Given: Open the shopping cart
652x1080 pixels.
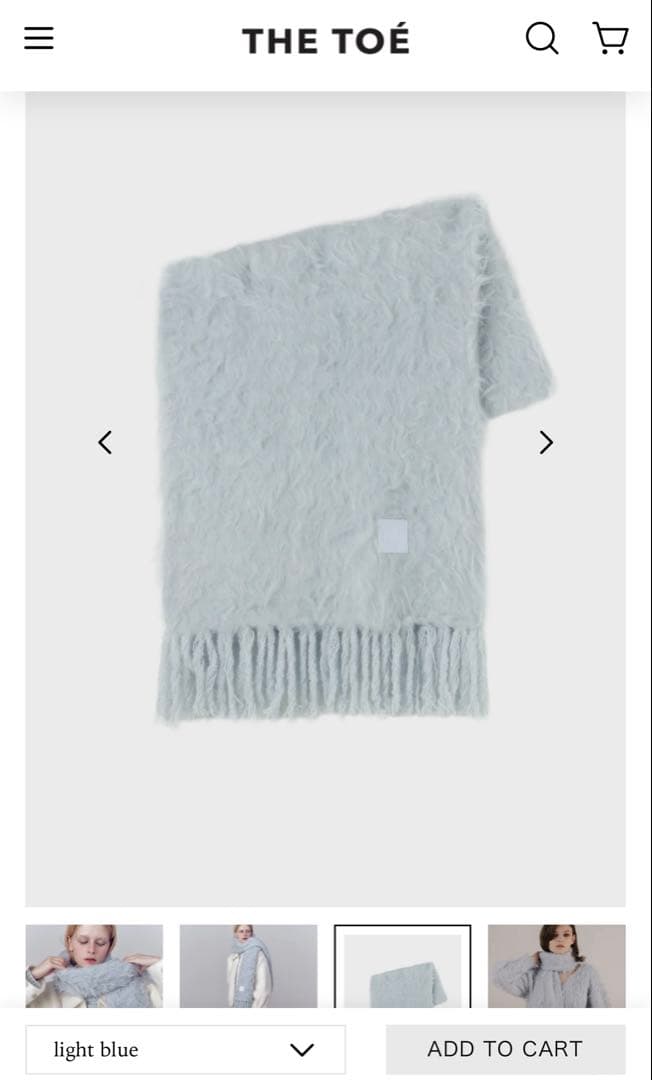Looking at the screenshot, I should (x=610, y=39).
